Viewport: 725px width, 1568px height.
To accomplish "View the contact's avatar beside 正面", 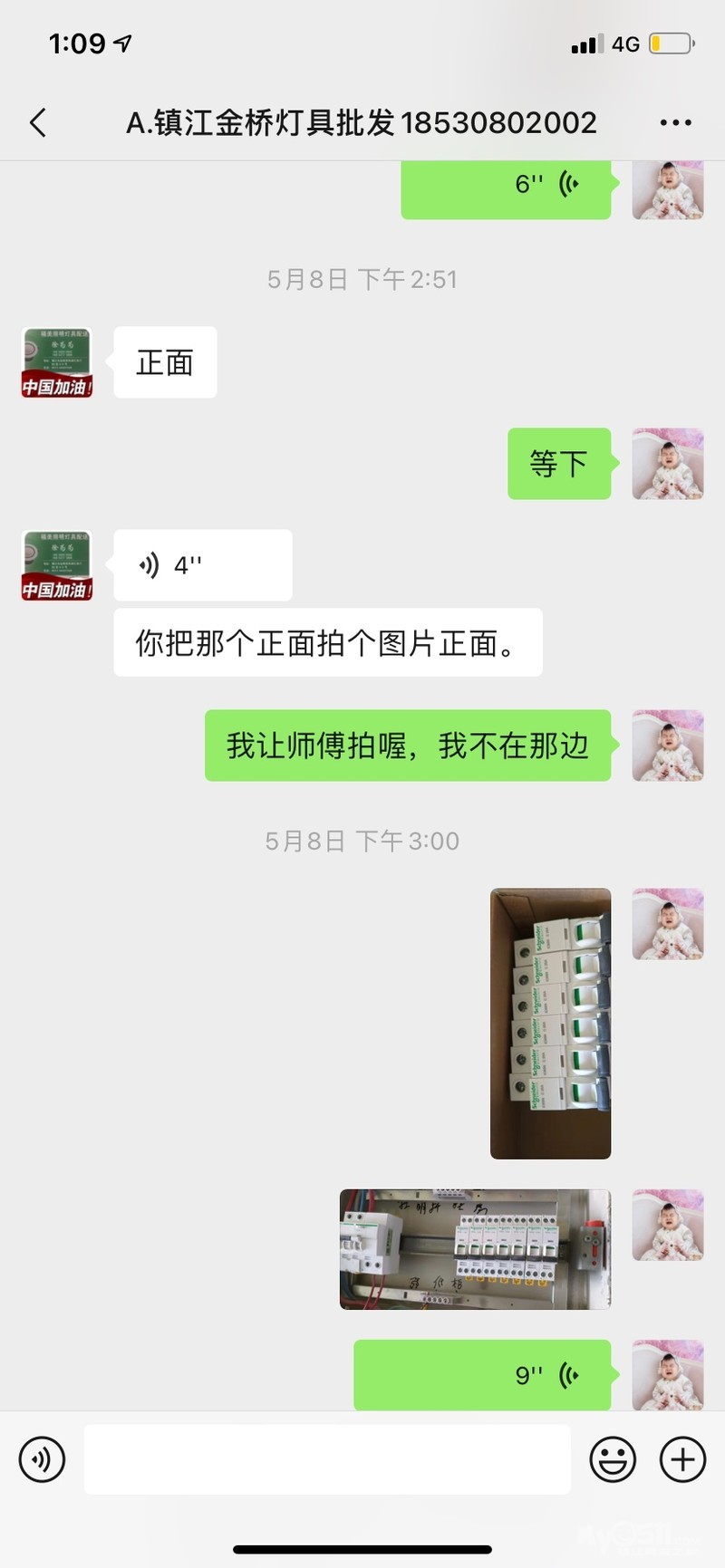I will pos(57,362).
